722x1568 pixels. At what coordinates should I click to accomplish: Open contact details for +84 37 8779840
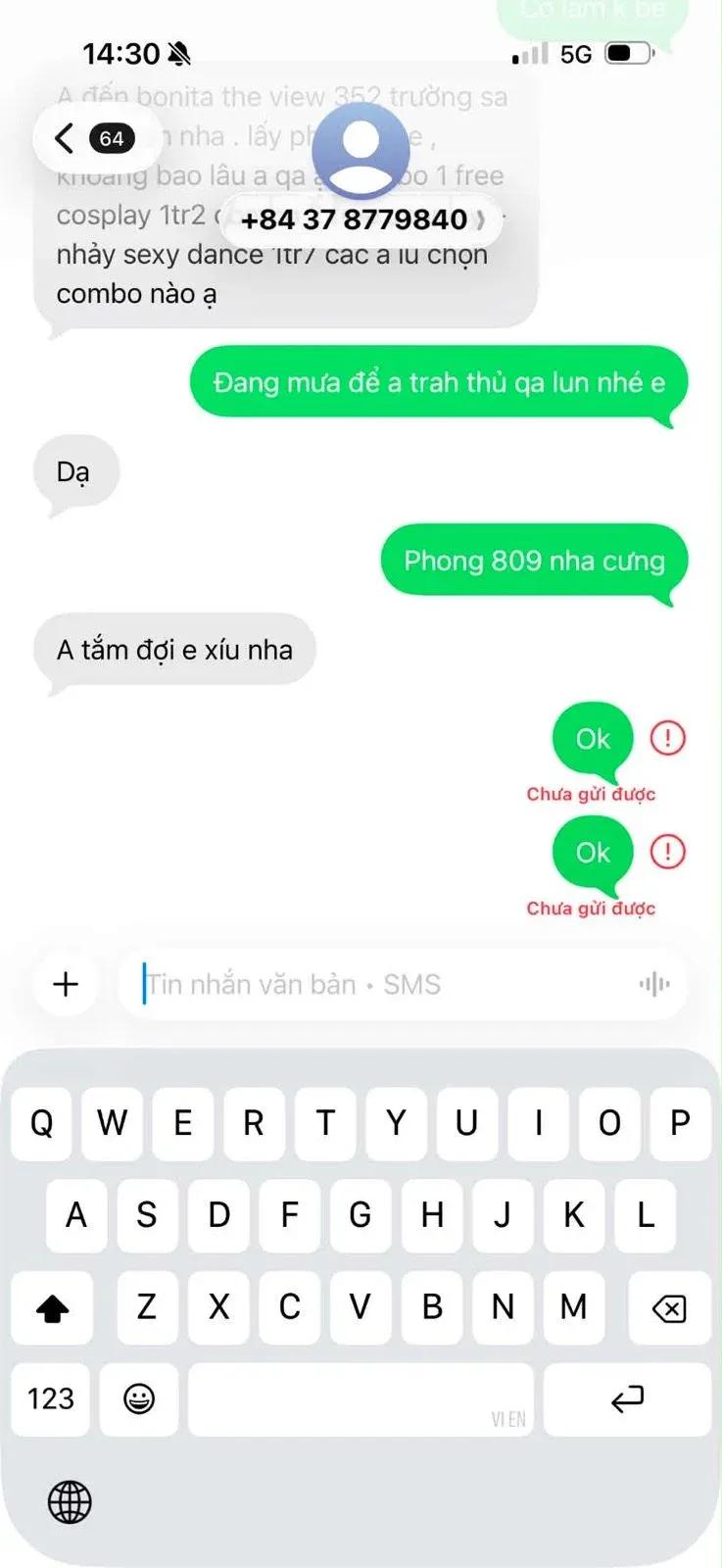361,219
